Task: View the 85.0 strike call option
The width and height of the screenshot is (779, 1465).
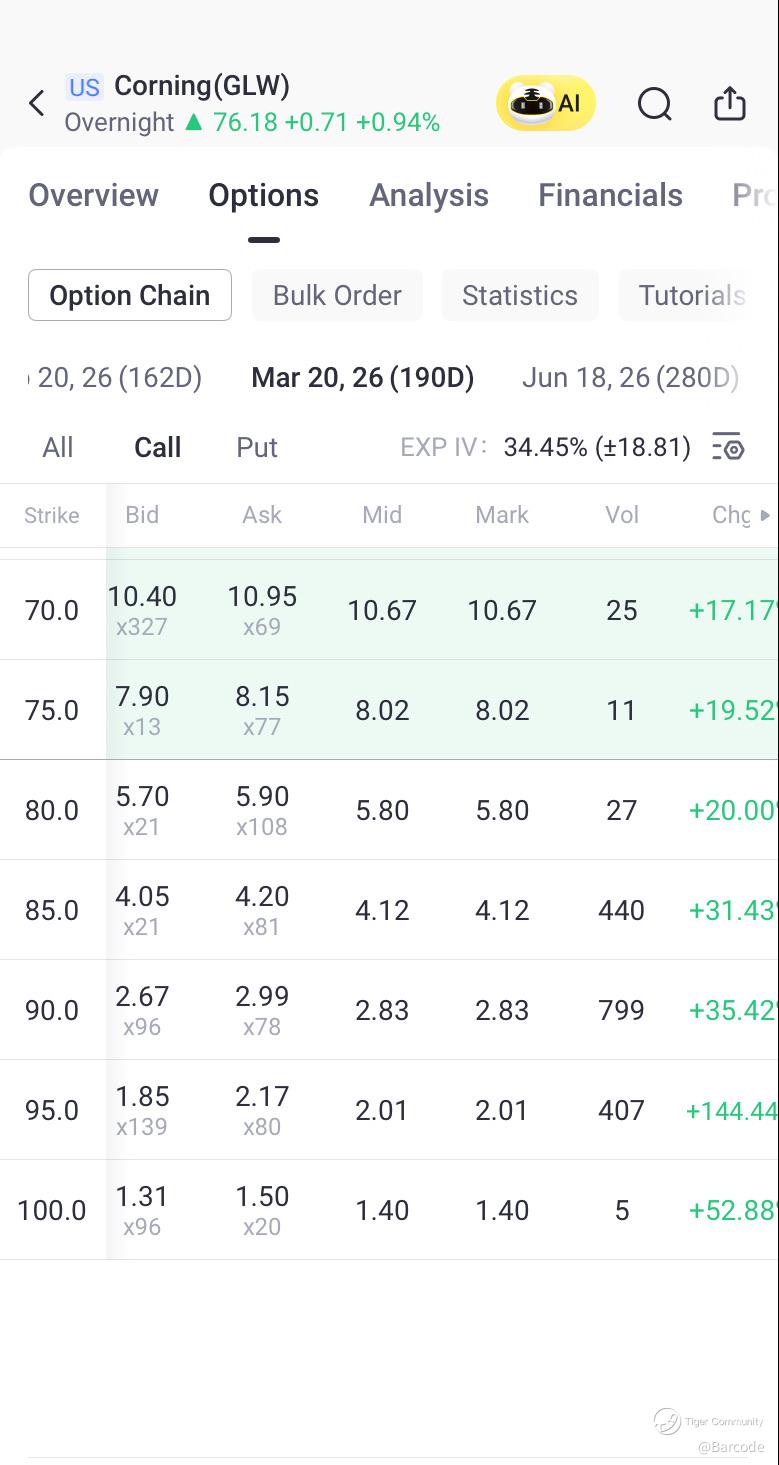Action: coord(382,910)
